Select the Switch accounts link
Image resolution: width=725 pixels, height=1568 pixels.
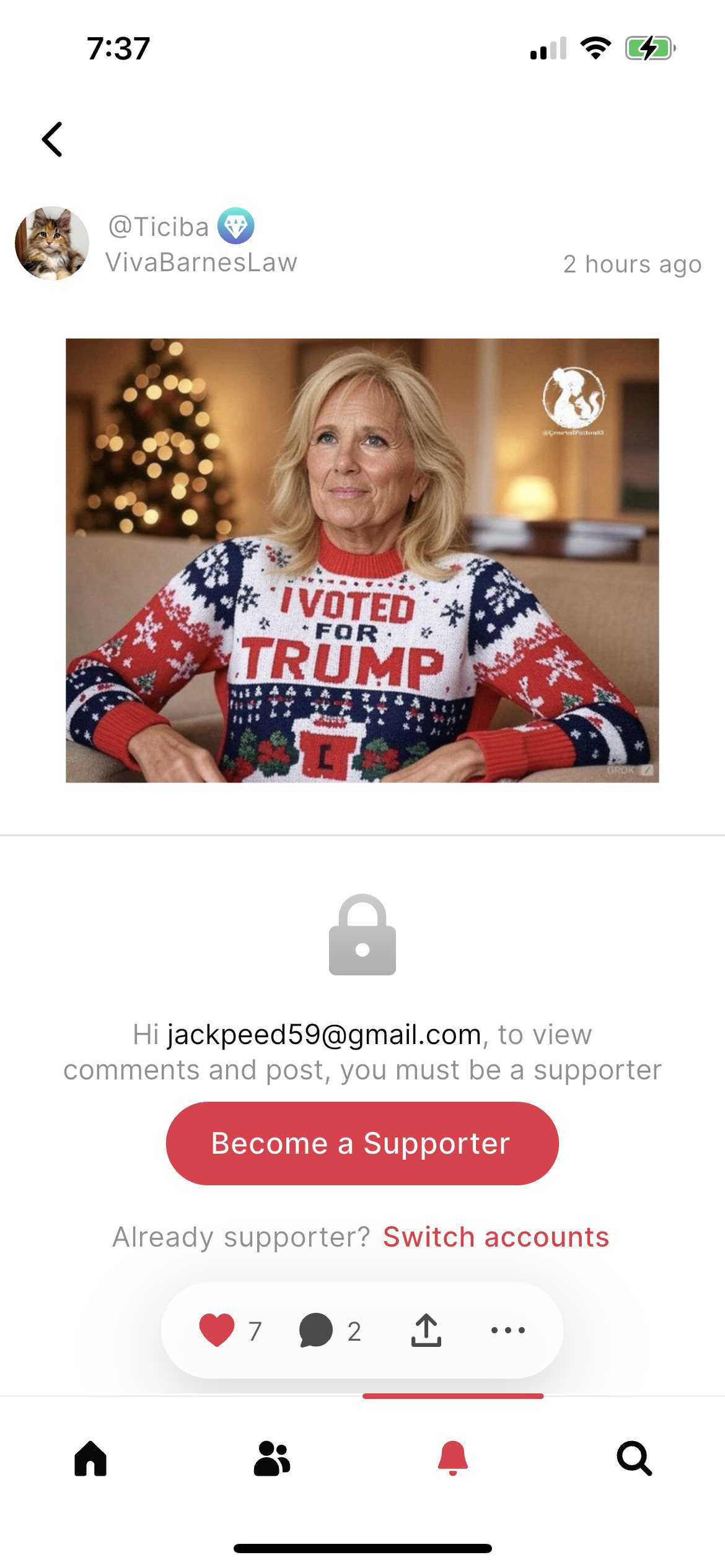coord(496,1237)
